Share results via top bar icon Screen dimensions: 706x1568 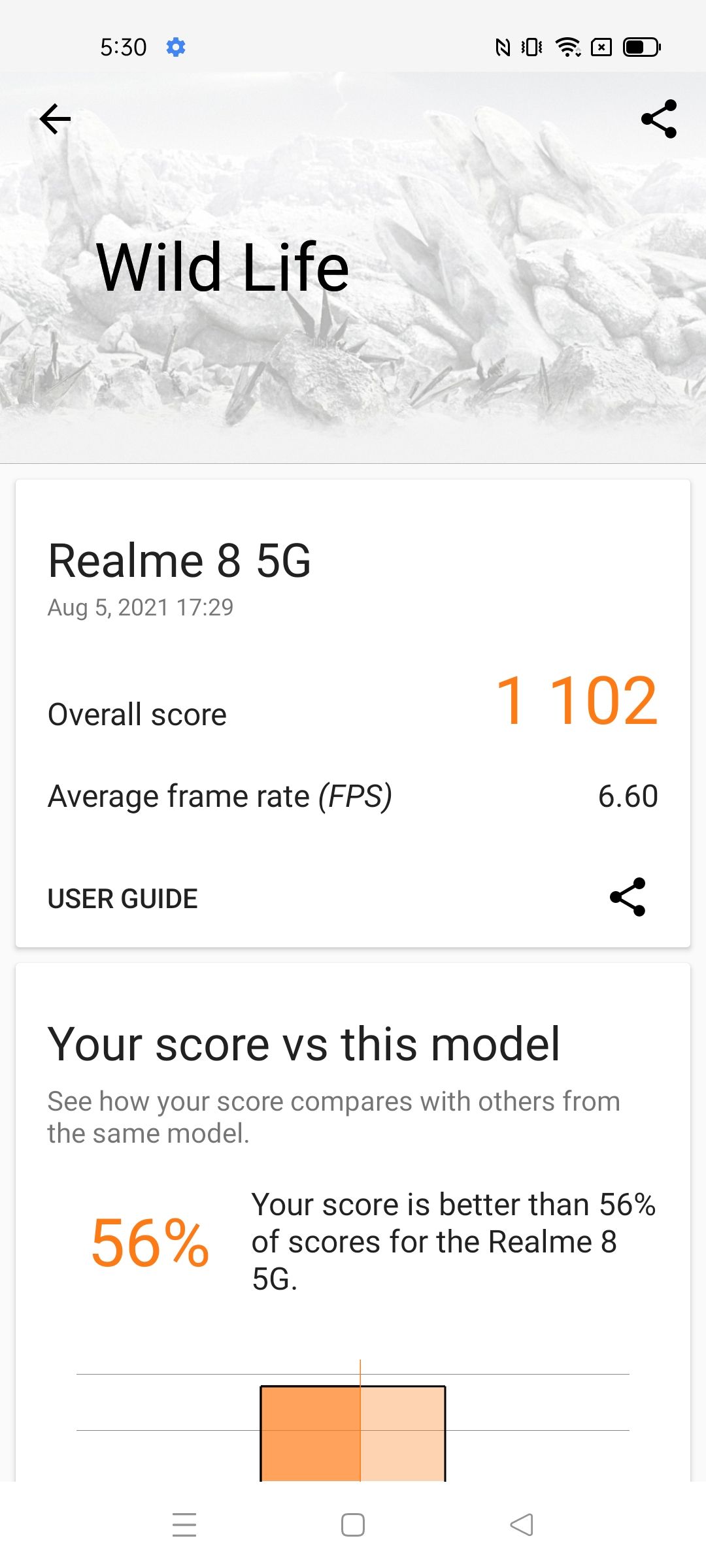(658, 119)
